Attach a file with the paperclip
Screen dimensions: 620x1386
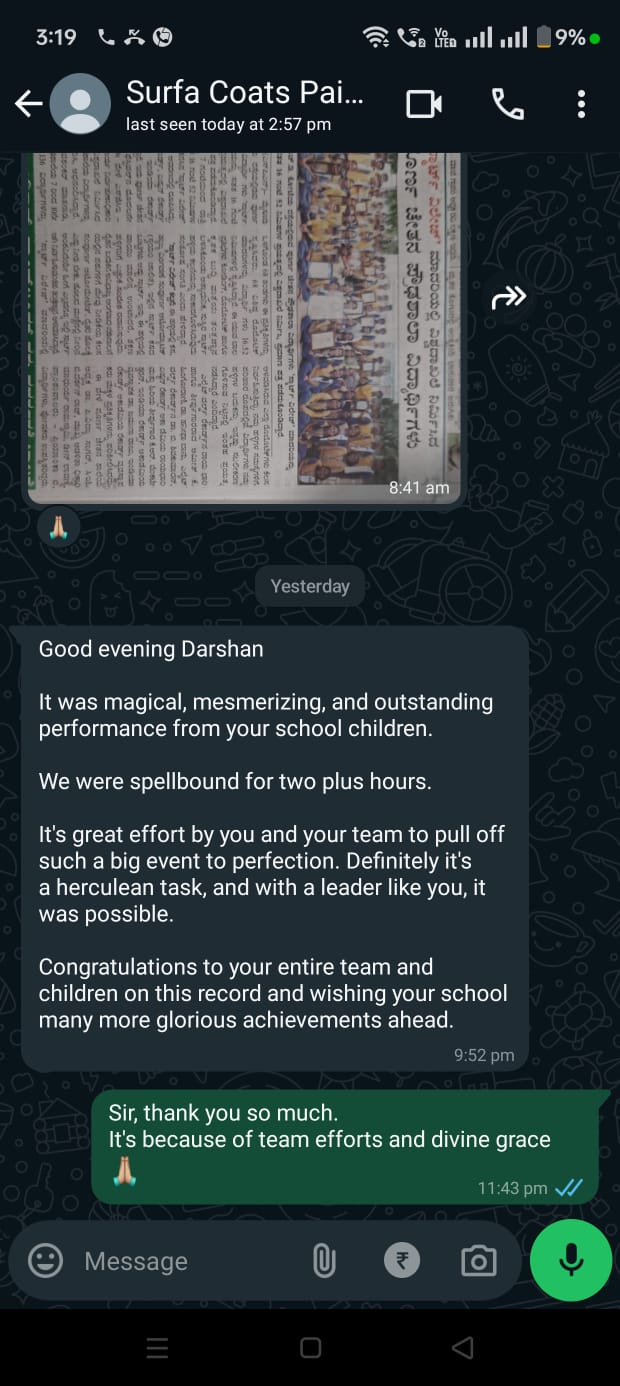pyautogui.click(x=324, y=1261)
